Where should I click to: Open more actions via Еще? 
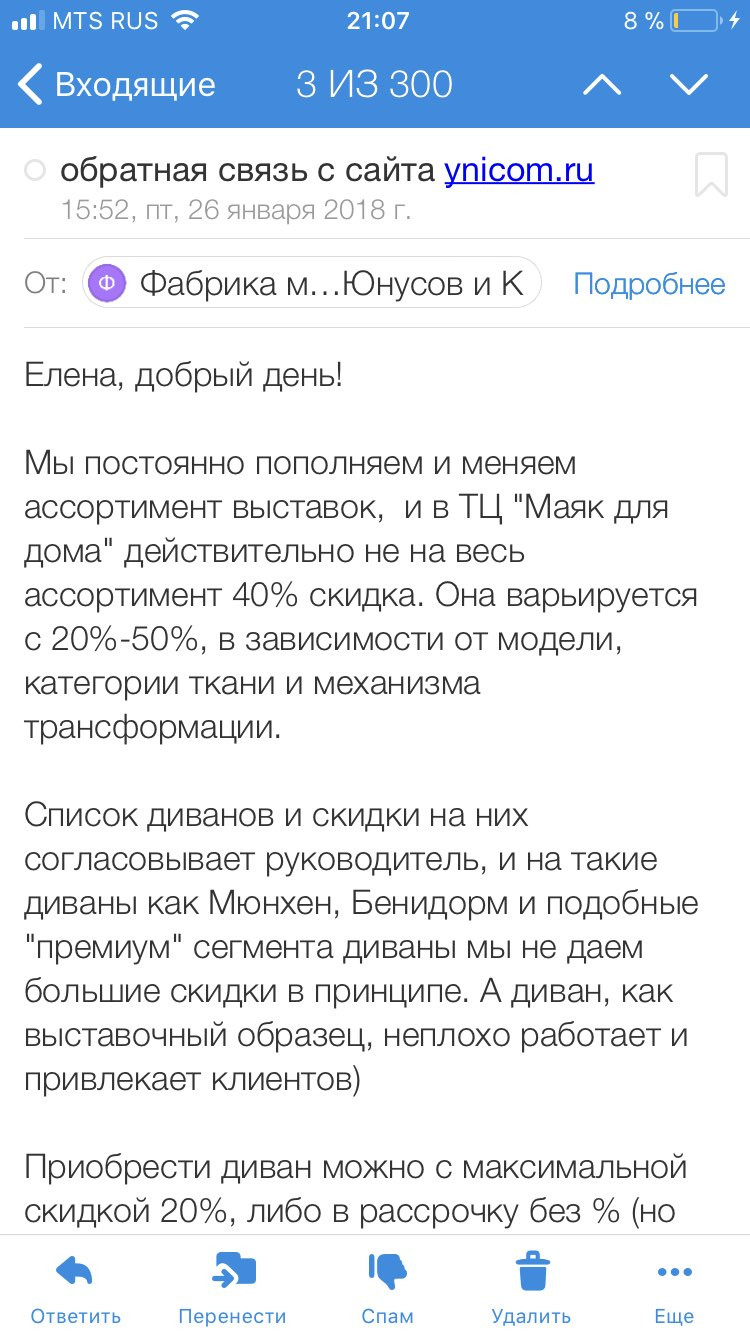click(x=674, y=1289)
